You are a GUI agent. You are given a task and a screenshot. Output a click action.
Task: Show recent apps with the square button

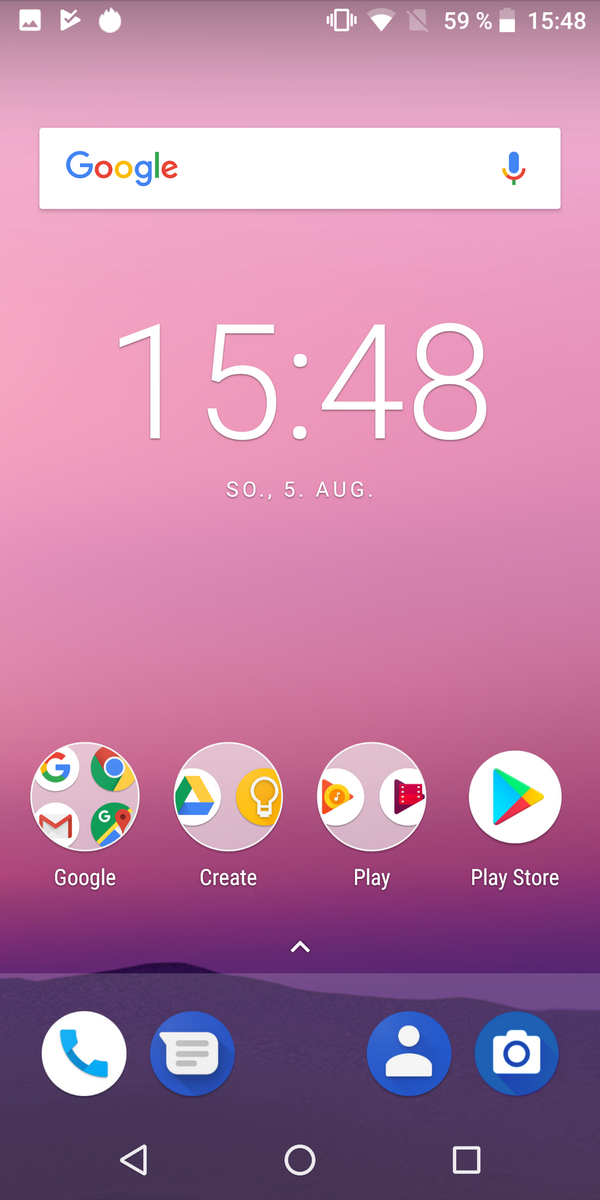pos(466,1159)
